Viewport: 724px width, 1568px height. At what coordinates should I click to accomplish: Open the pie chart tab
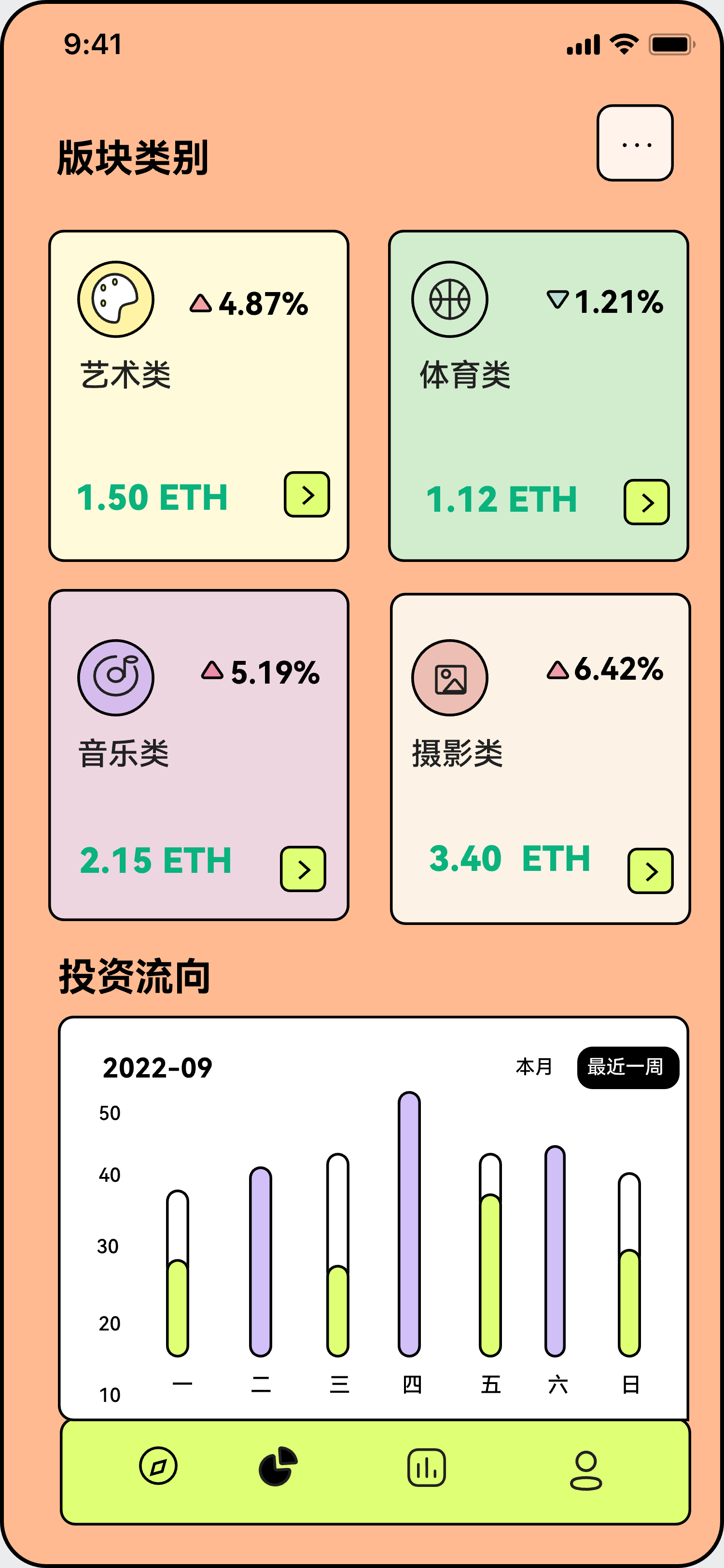tap(278, 1466)
